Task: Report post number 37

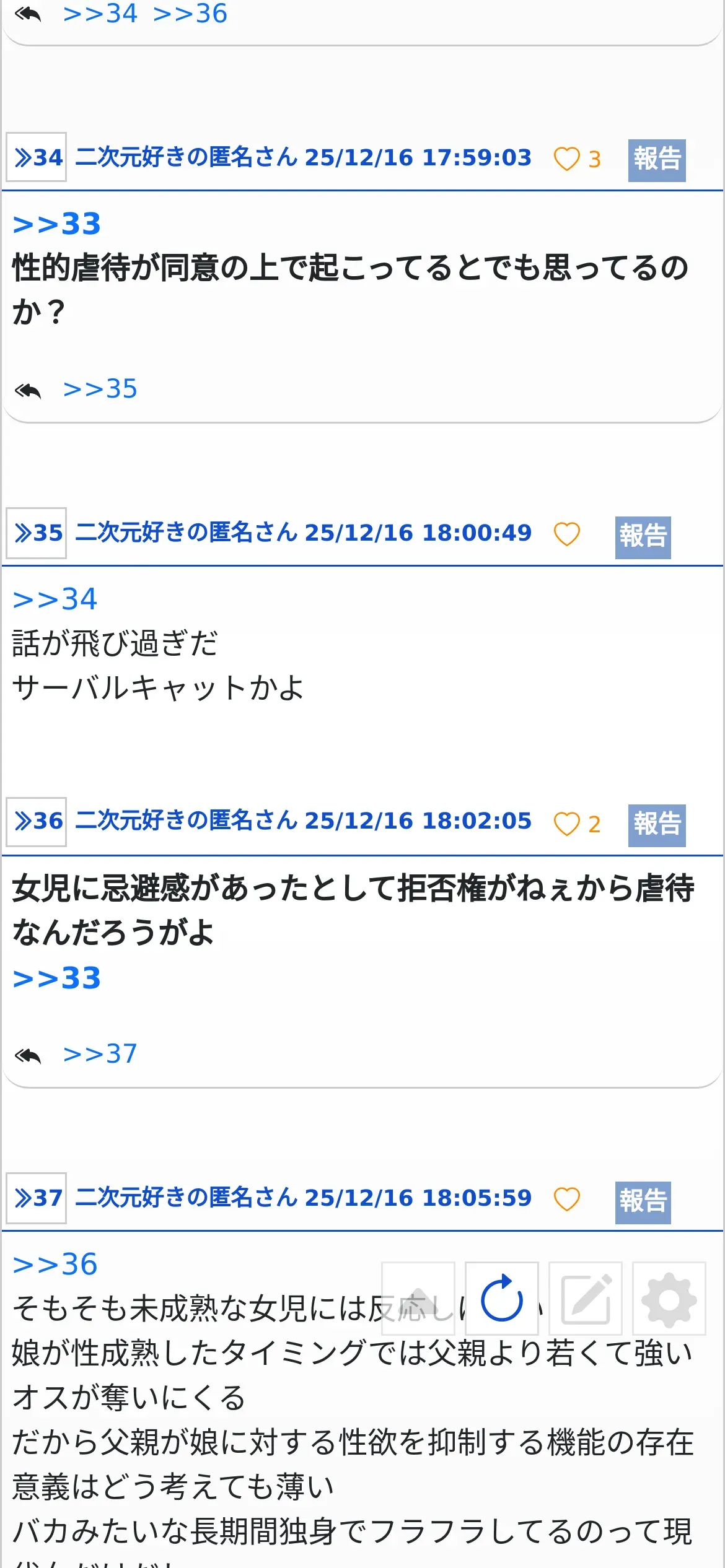Action: click(x=643, y=1201)
